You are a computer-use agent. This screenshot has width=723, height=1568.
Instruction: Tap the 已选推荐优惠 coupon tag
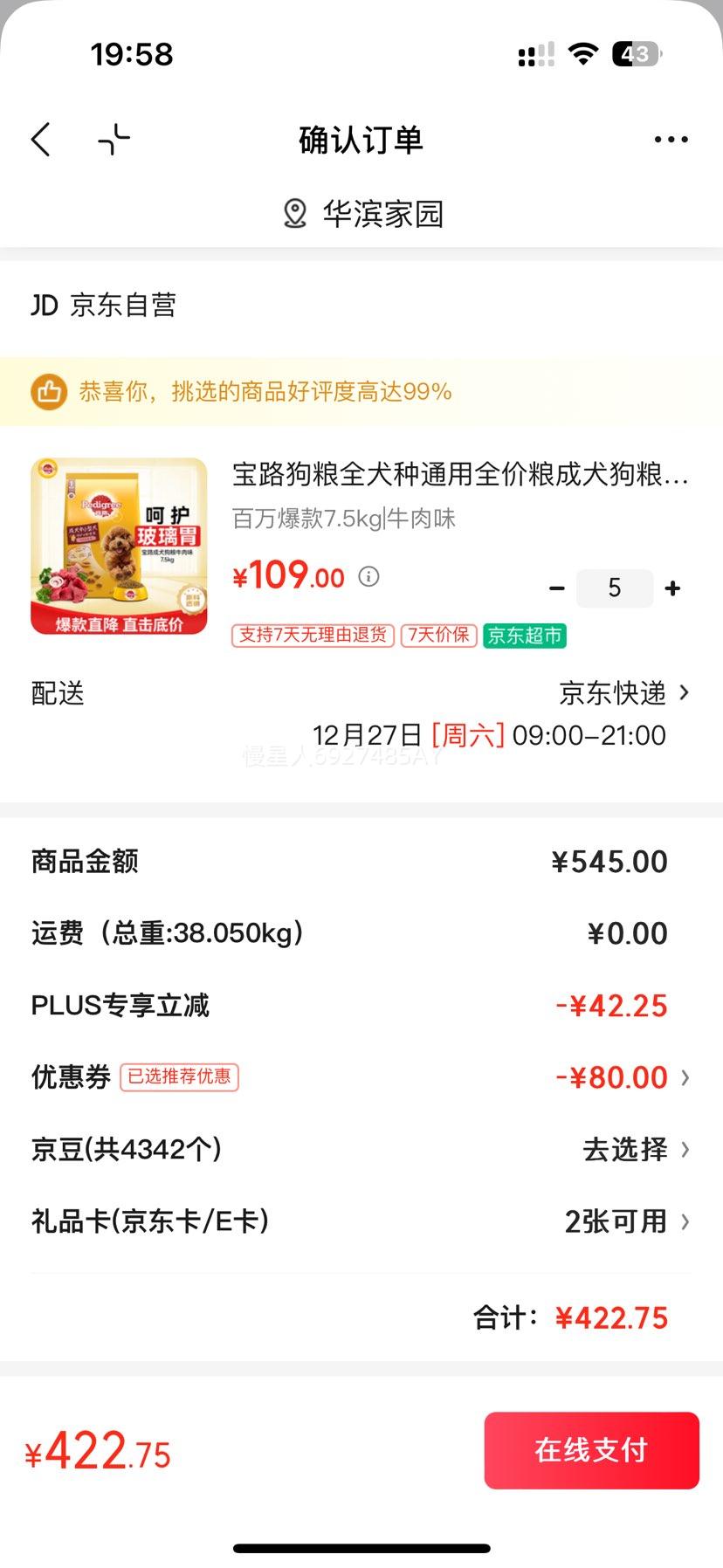click(x=180, y=1077)
